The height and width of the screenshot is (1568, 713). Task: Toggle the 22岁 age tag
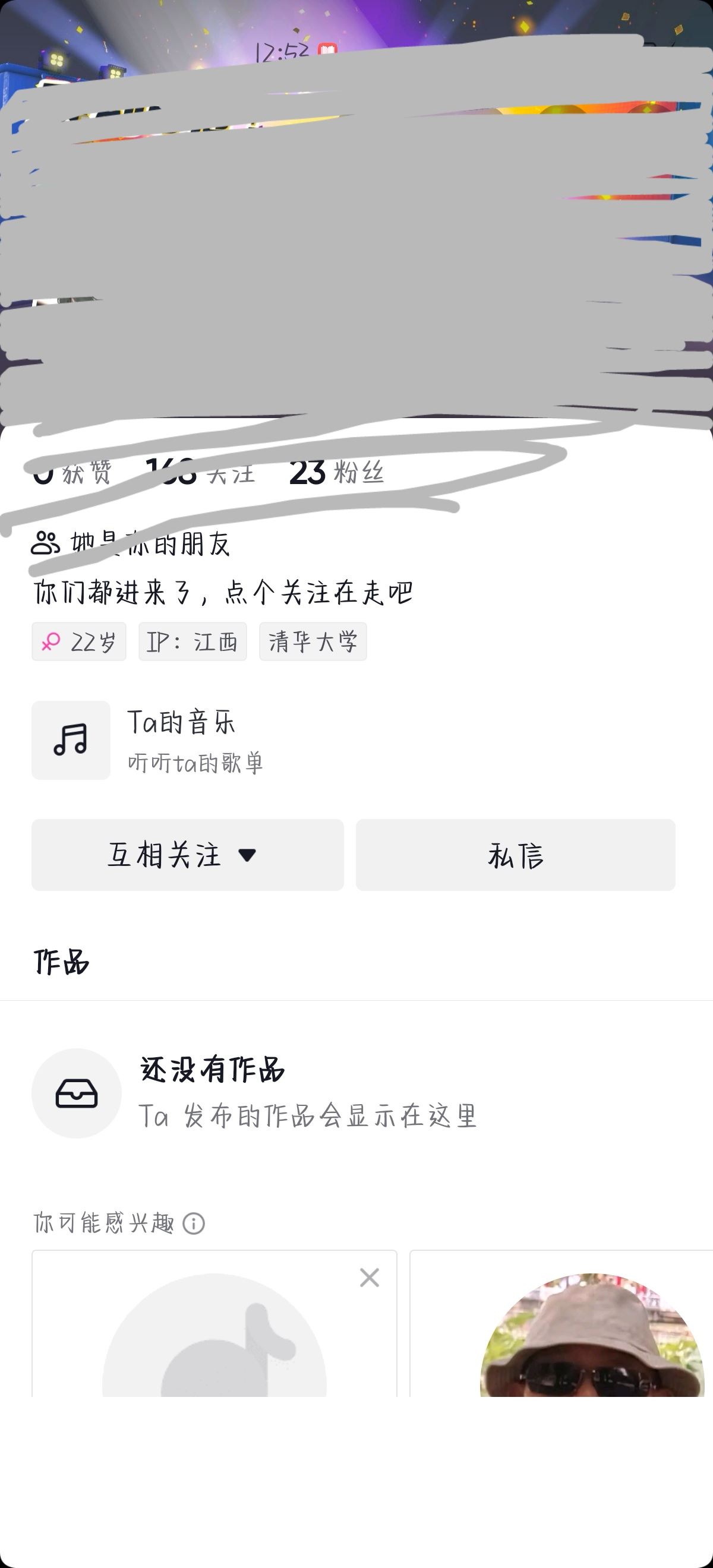(79, 641)
